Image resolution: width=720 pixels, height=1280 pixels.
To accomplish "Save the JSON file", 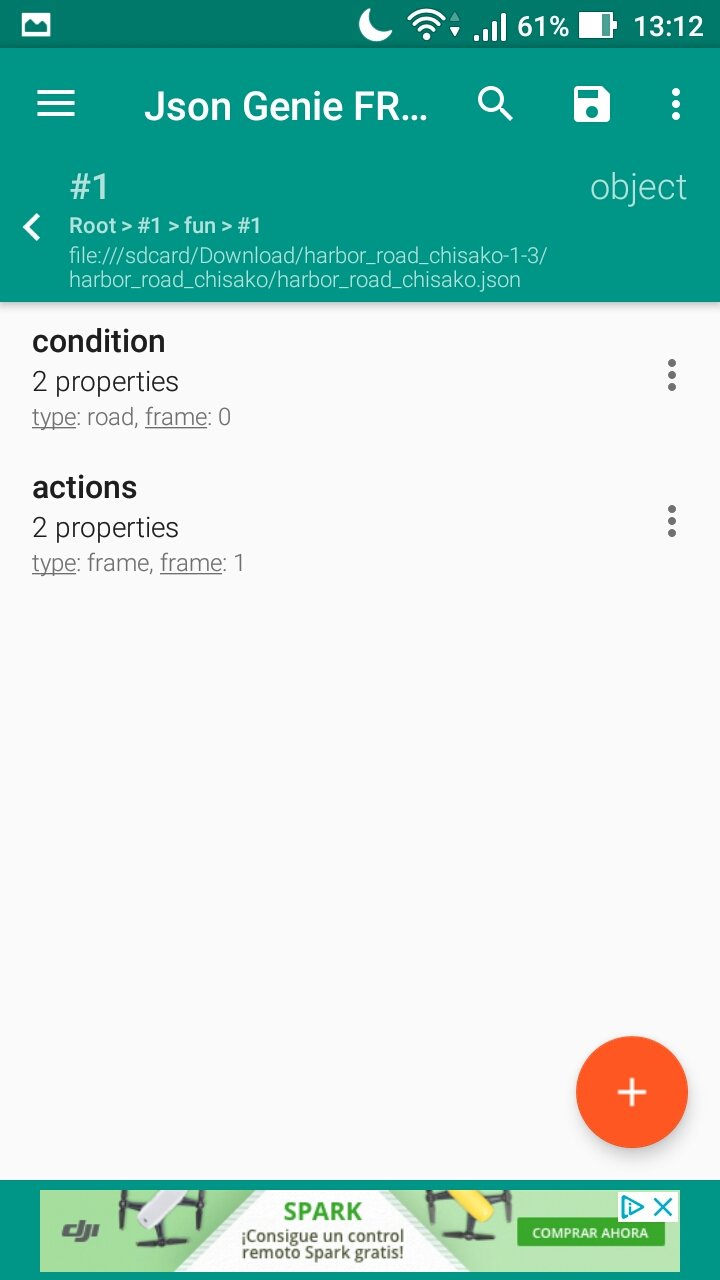I will [x=591, y=104].
